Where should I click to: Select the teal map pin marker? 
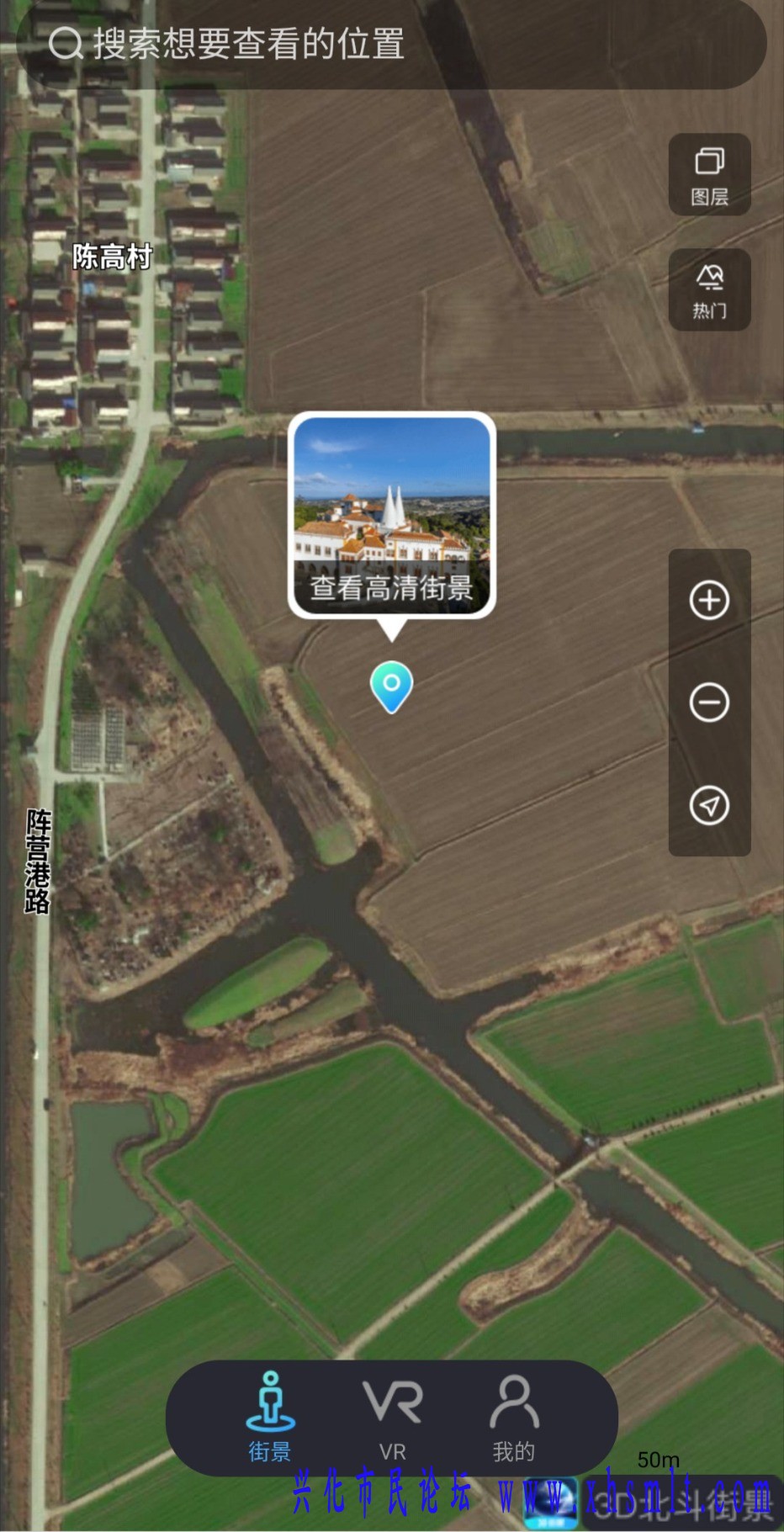(391, 686)
